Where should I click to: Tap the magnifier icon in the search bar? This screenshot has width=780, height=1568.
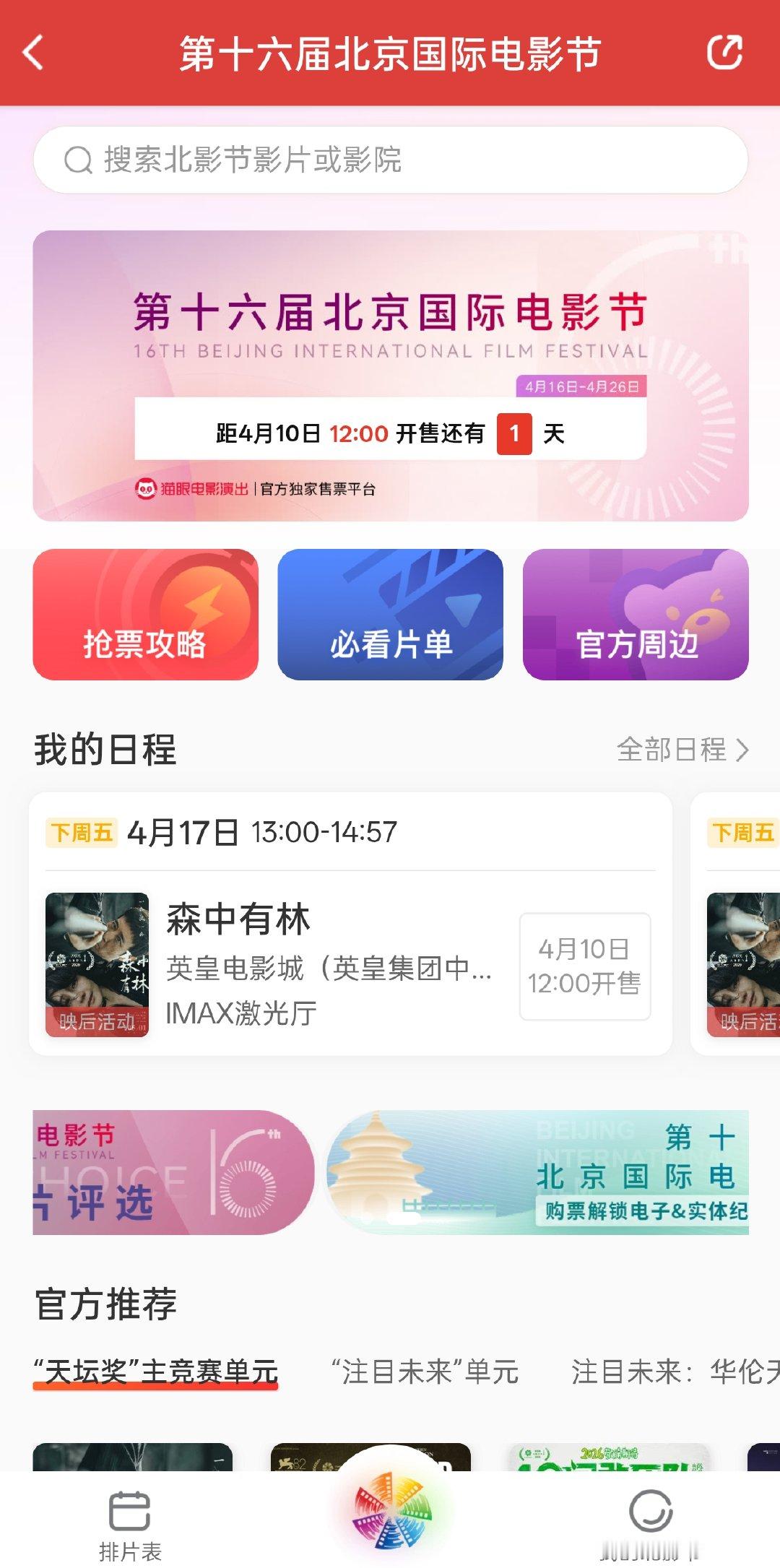(x=77, y=160)
